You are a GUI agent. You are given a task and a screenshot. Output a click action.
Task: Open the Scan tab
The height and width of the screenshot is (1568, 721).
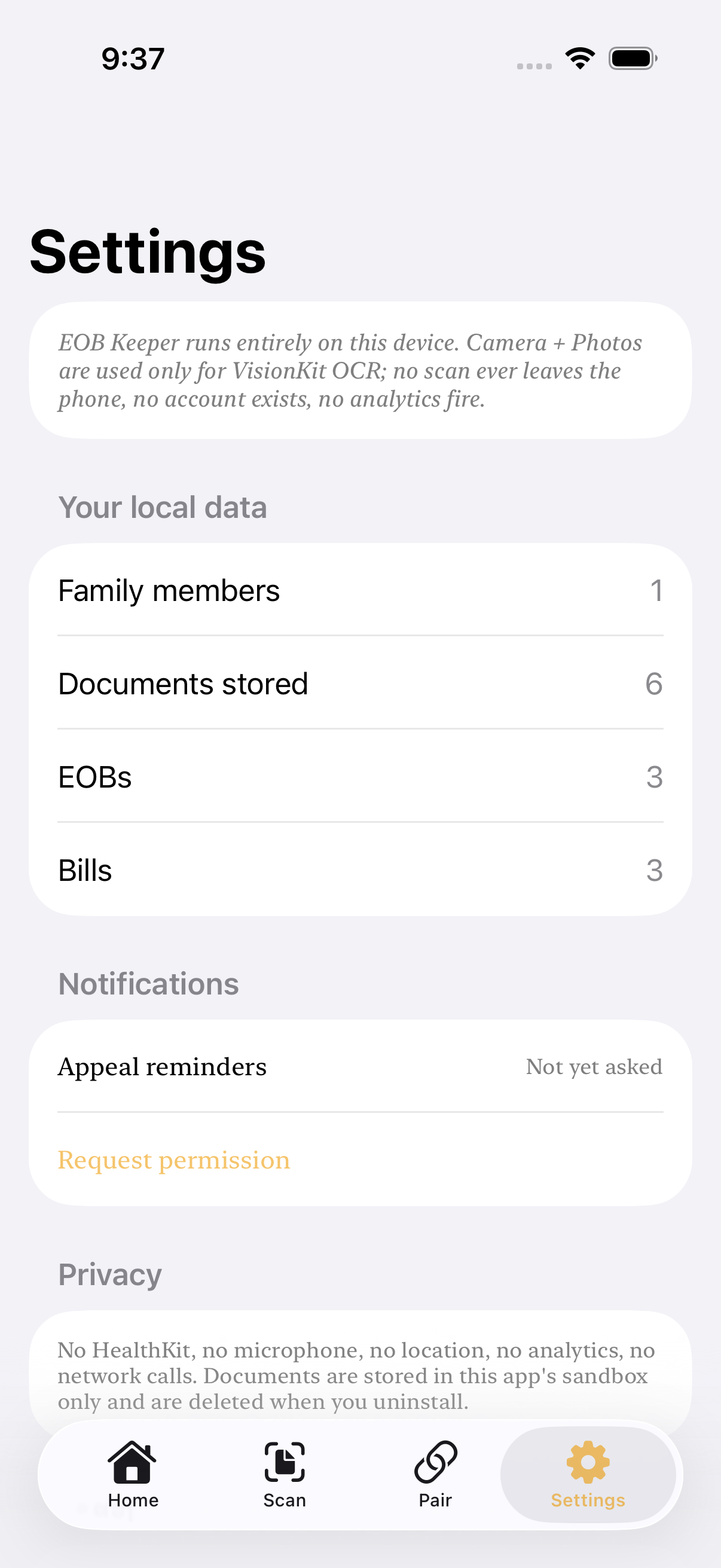pyautogui.click(x=284, y=1474)
